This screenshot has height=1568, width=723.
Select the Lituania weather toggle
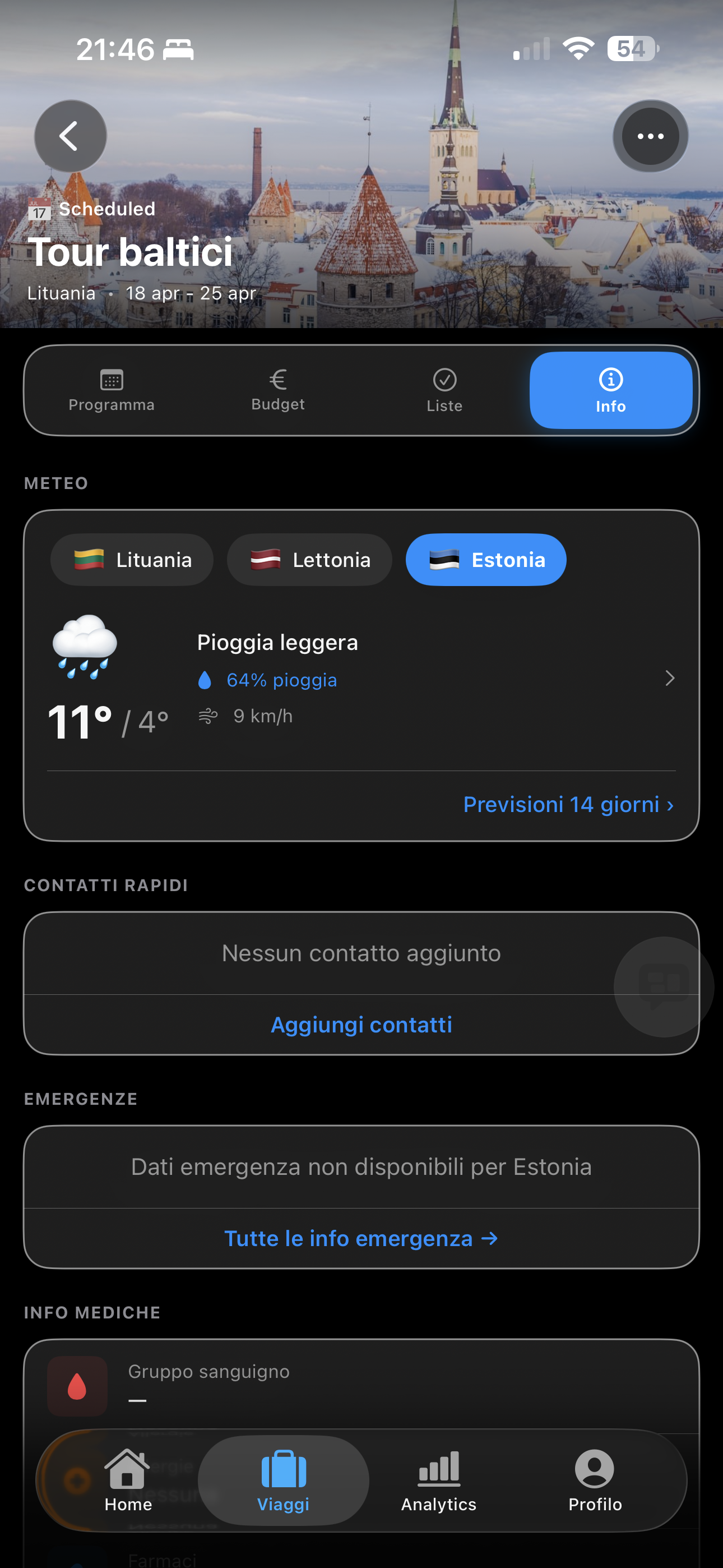pos(132,559)
